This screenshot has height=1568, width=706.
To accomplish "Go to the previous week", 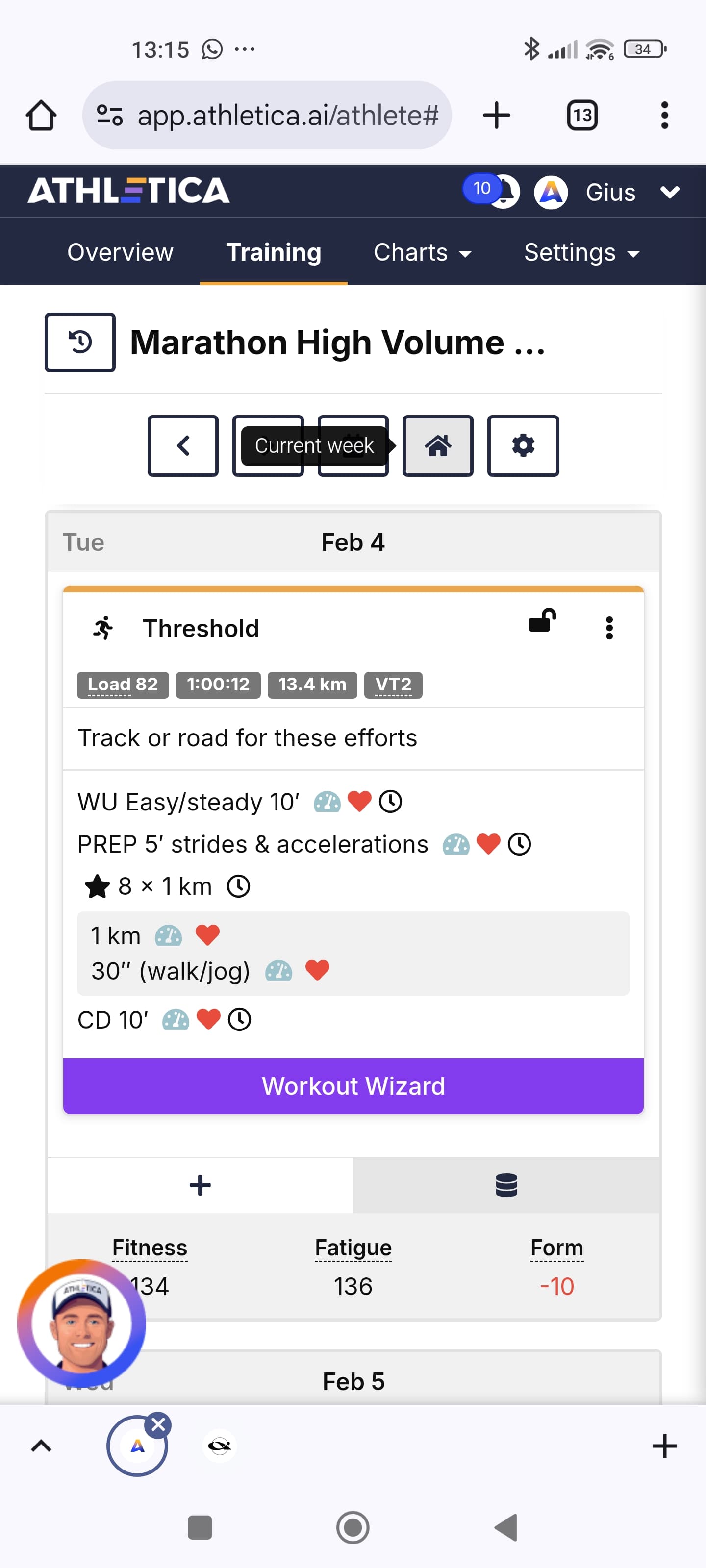I will (x=183, y=445).
